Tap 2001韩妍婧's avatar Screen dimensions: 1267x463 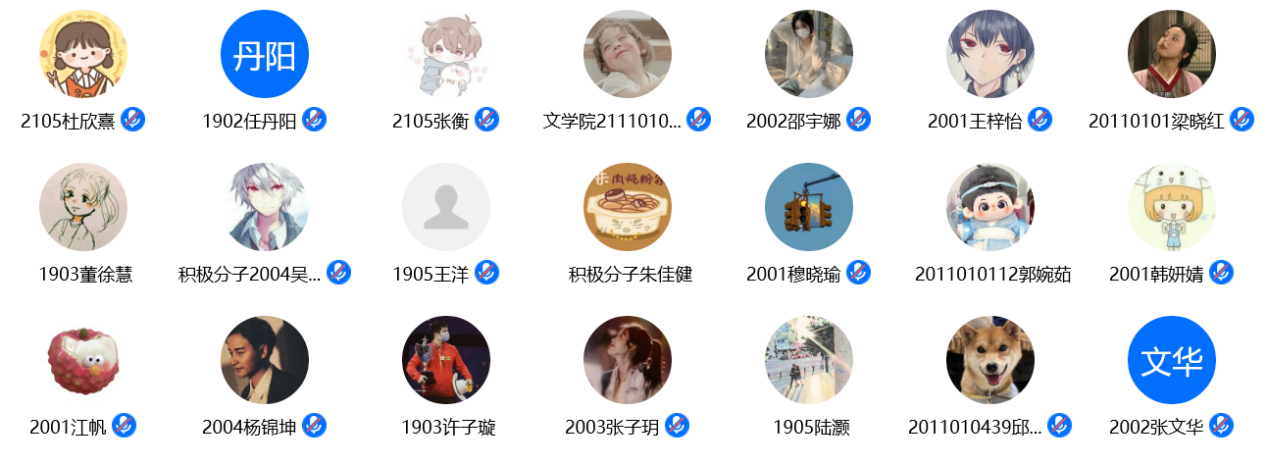click(1171, 207)
